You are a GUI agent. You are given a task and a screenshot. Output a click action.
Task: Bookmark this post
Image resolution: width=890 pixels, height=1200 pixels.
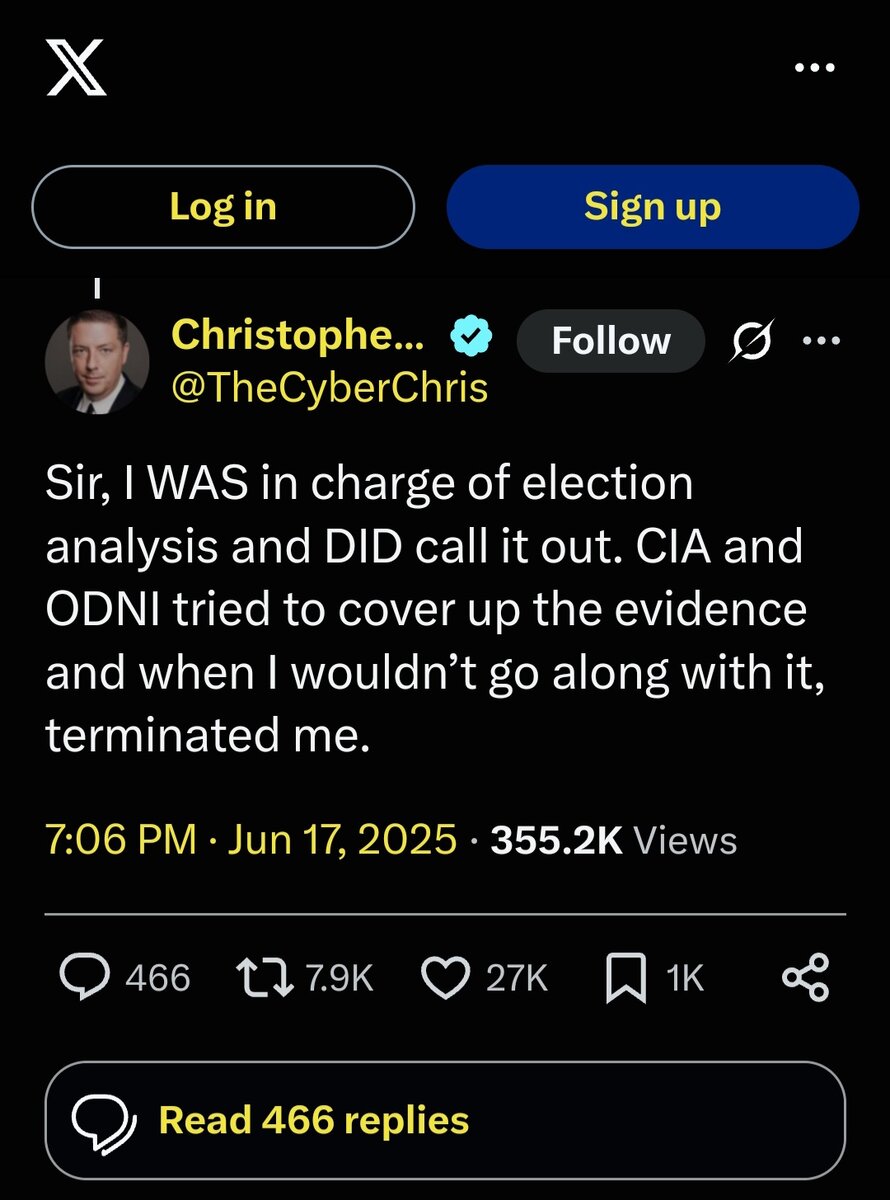tap(625, 977)
